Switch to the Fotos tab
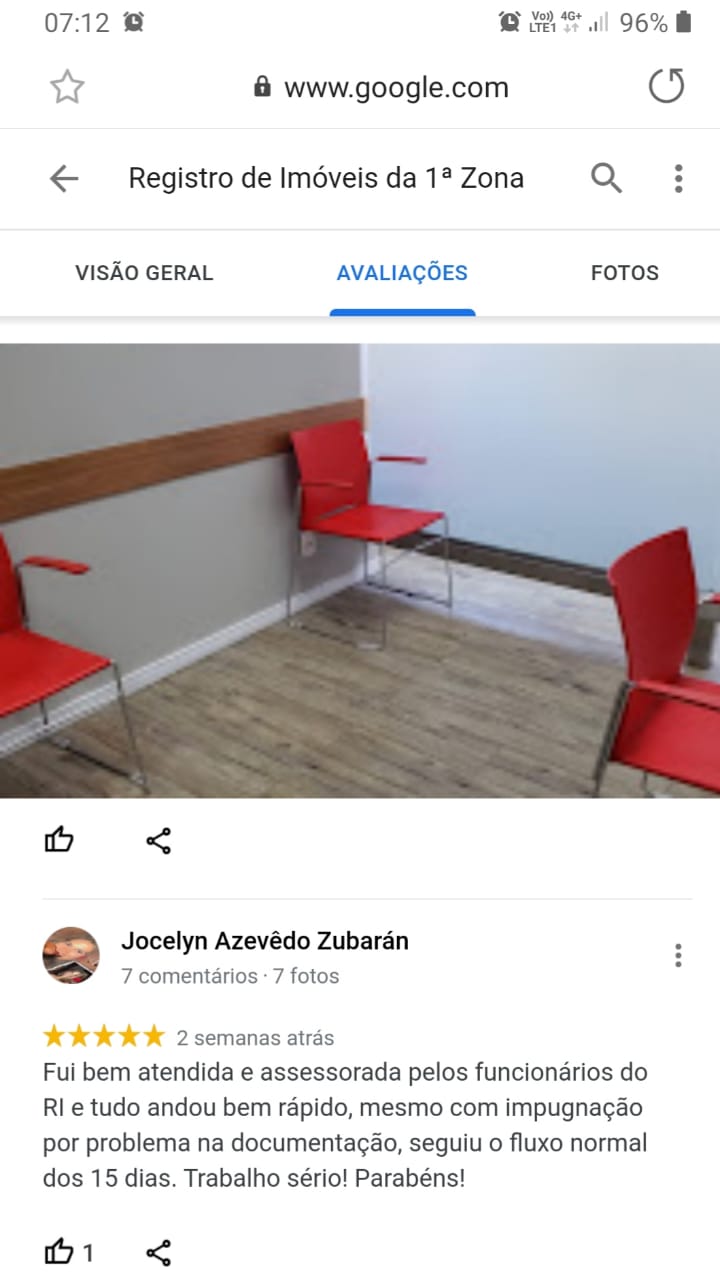This screenshot has width=720, height=1280. (624, 273)
